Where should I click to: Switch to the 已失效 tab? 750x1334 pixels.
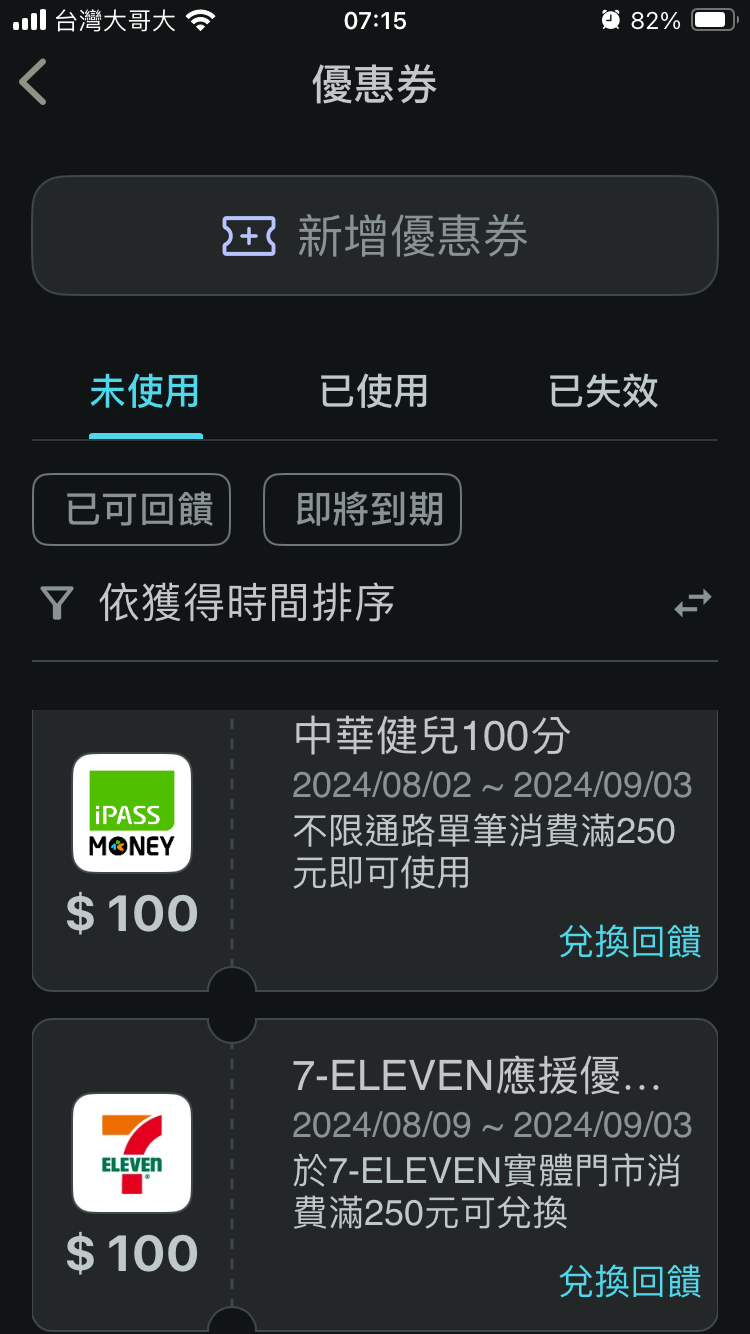pyautogui.click(x=603, y=392)
